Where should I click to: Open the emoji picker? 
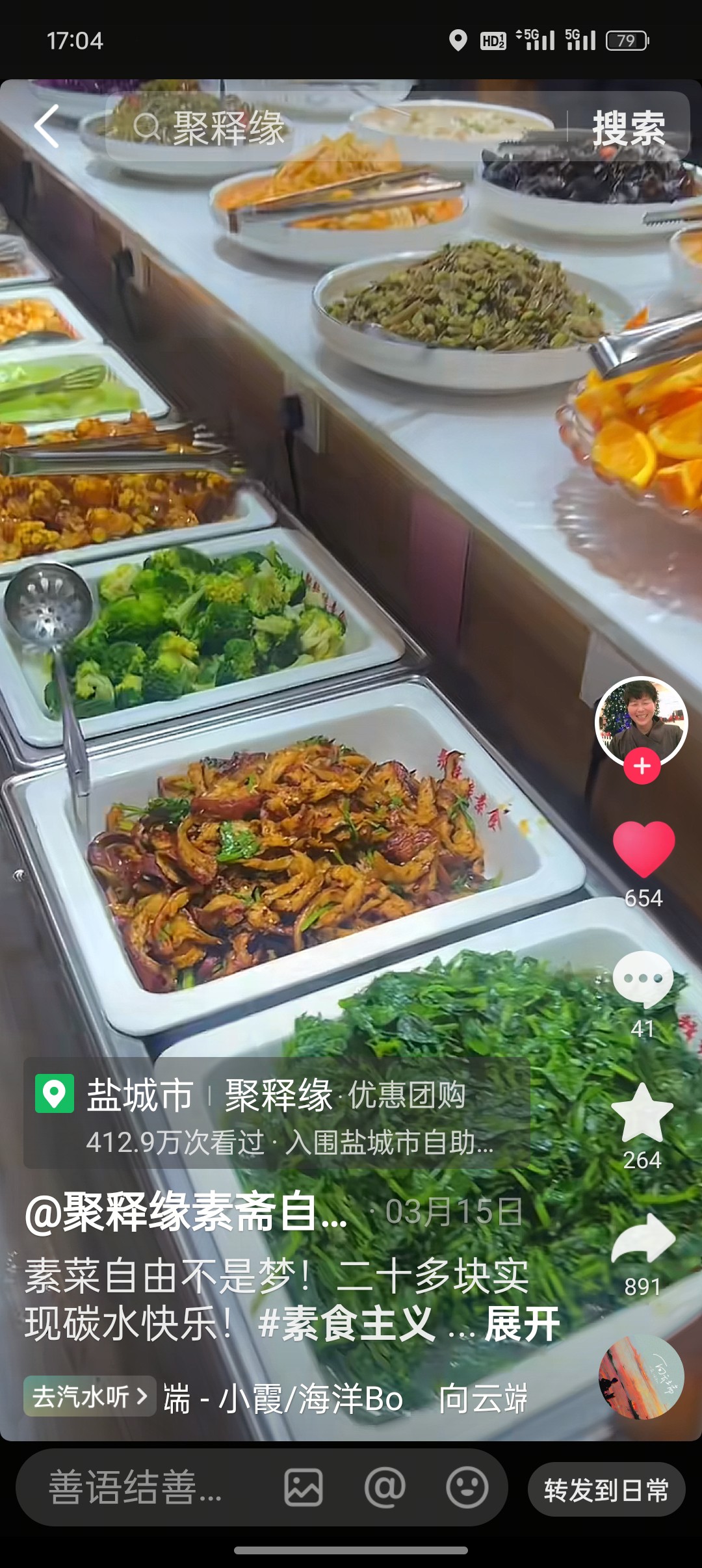(x=467, y=1487)
